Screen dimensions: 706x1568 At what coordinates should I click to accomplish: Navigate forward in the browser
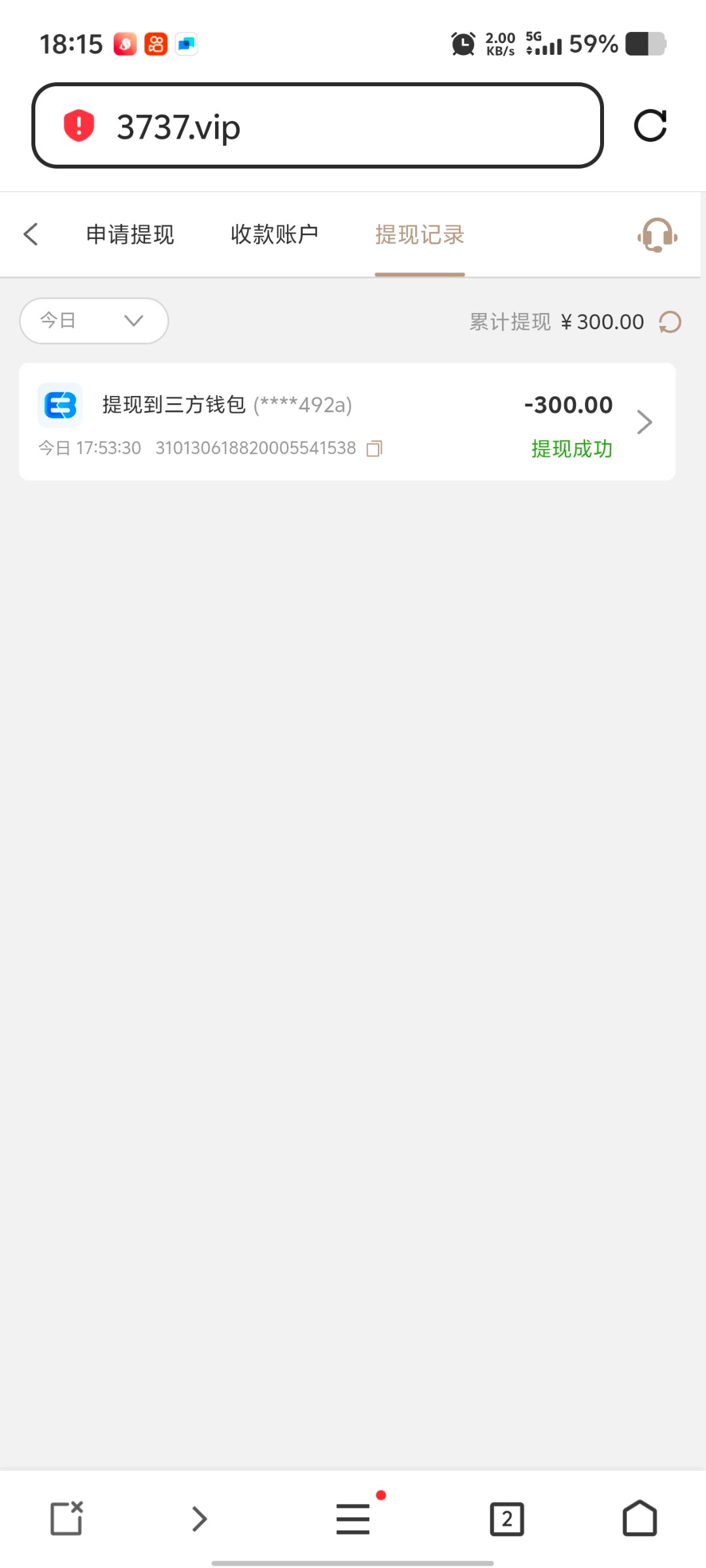point(199,1518)
